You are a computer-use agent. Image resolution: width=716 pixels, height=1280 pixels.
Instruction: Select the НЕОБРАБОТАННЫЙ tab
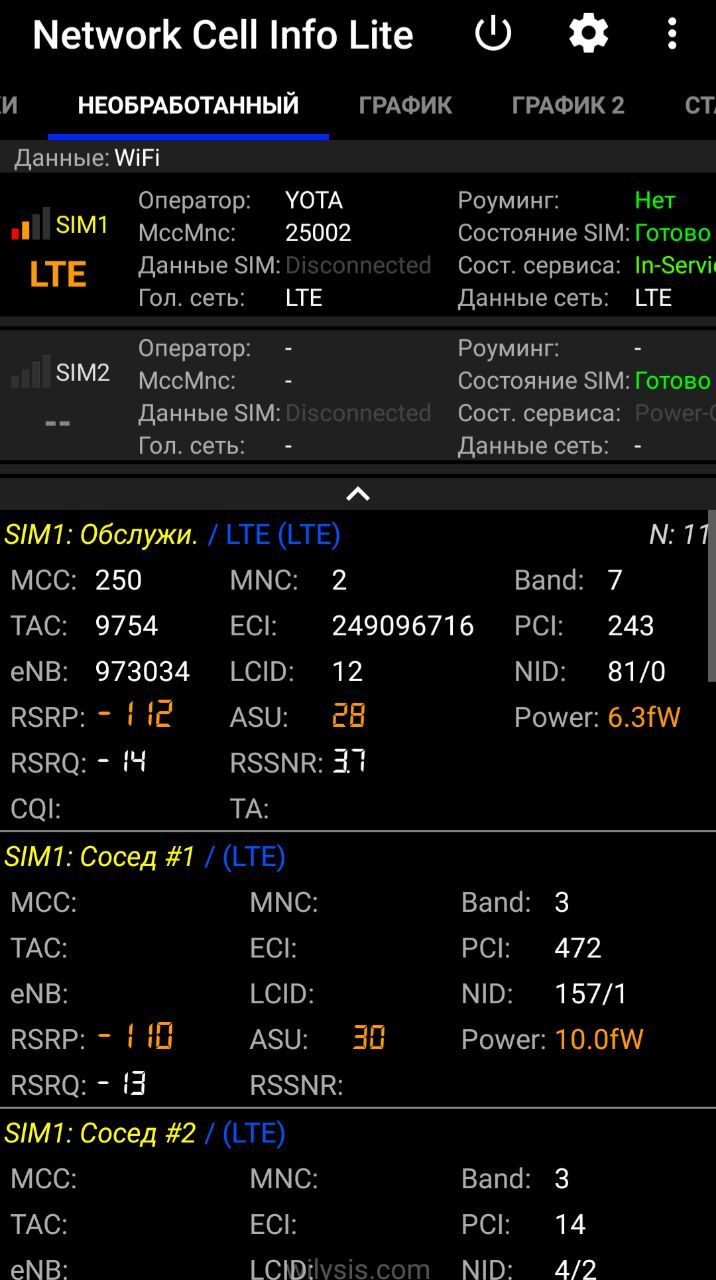click(x=188, y=106)
